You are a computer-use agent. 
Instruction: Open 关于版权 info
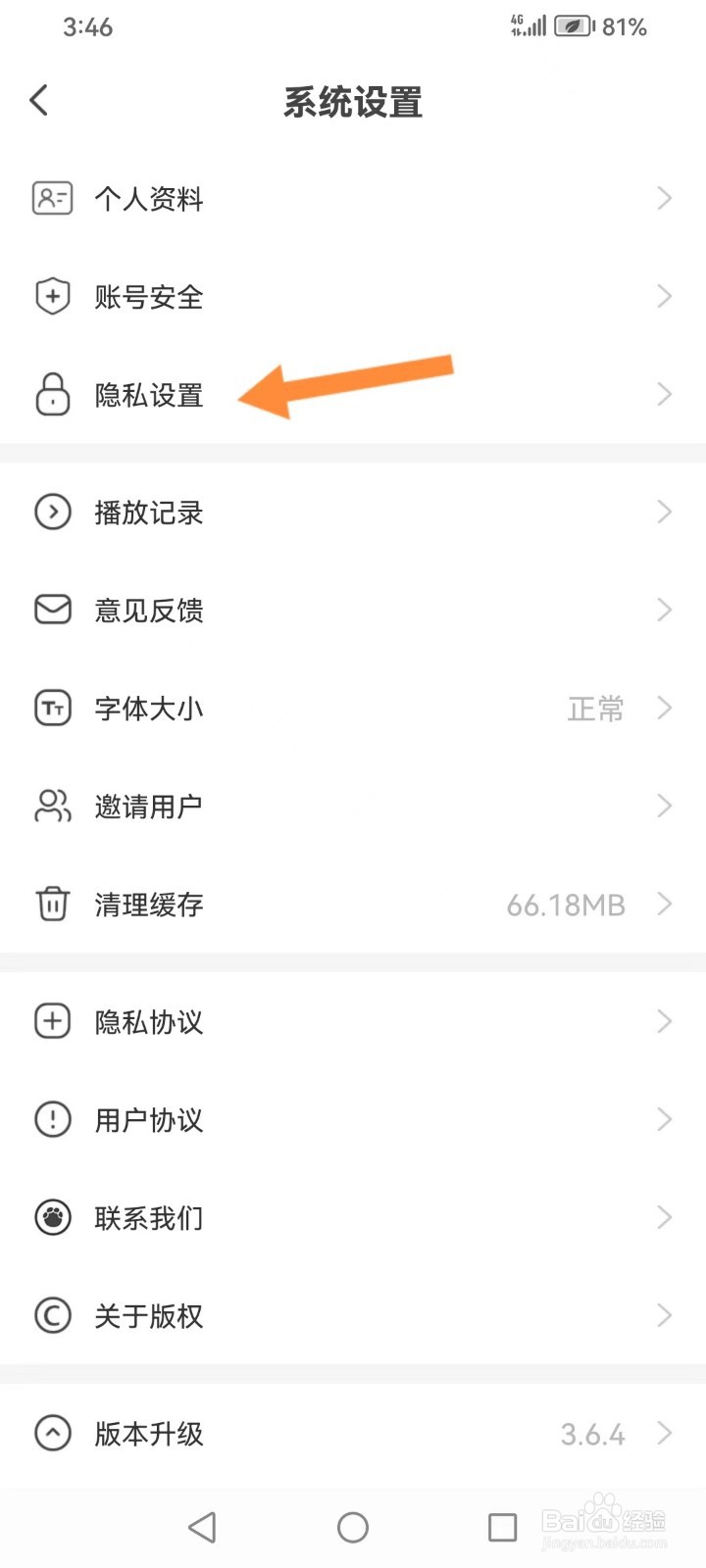coord(353,1315)
